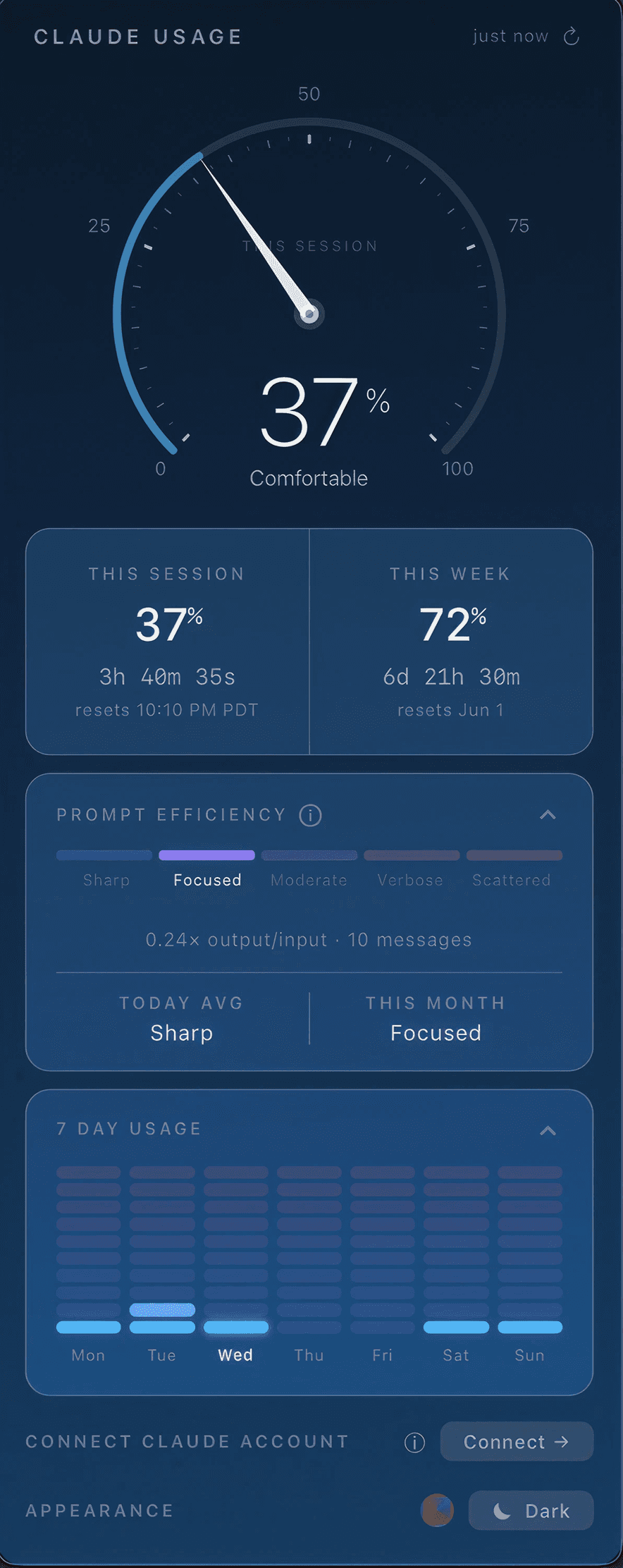Open the Prompt Efficiency info icon
This screenshot has height=1568, width=623.
310,815
